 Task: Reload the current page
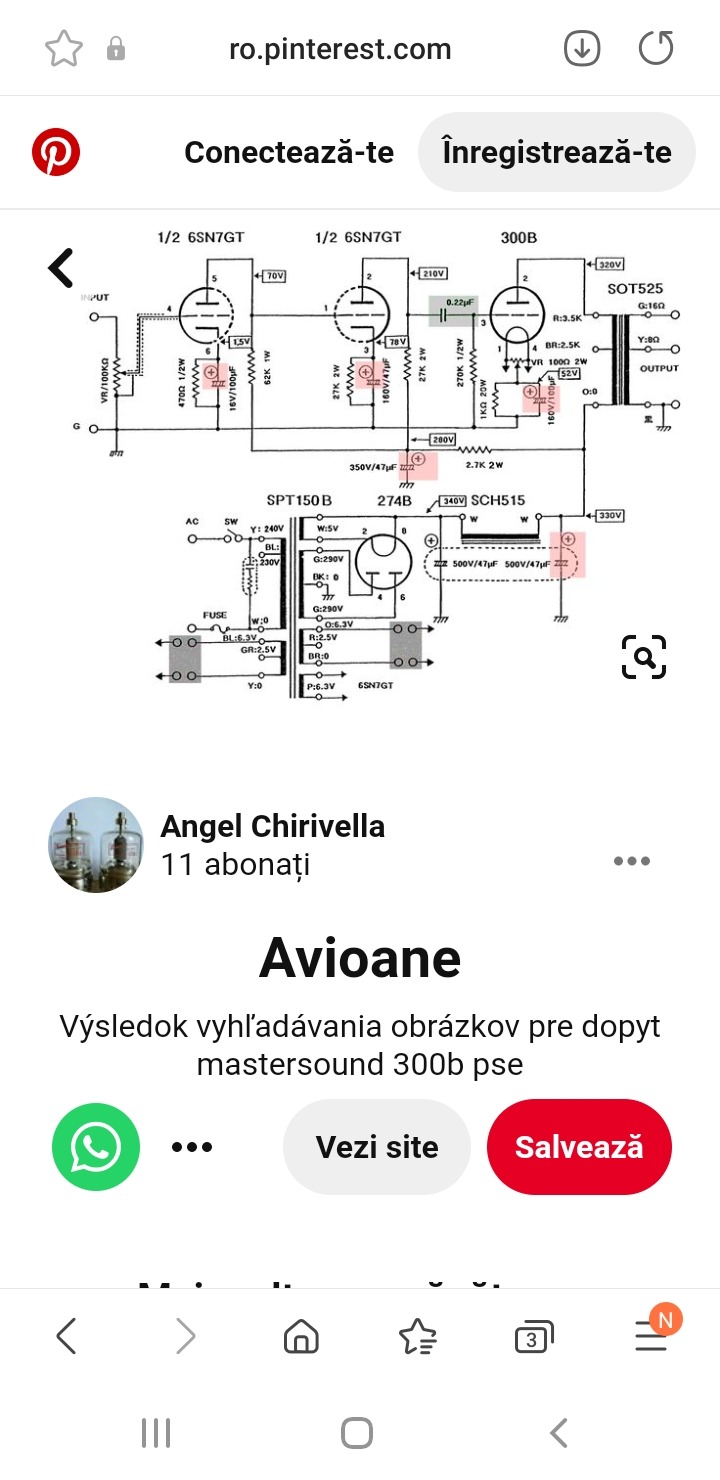(x=656, y=49)
